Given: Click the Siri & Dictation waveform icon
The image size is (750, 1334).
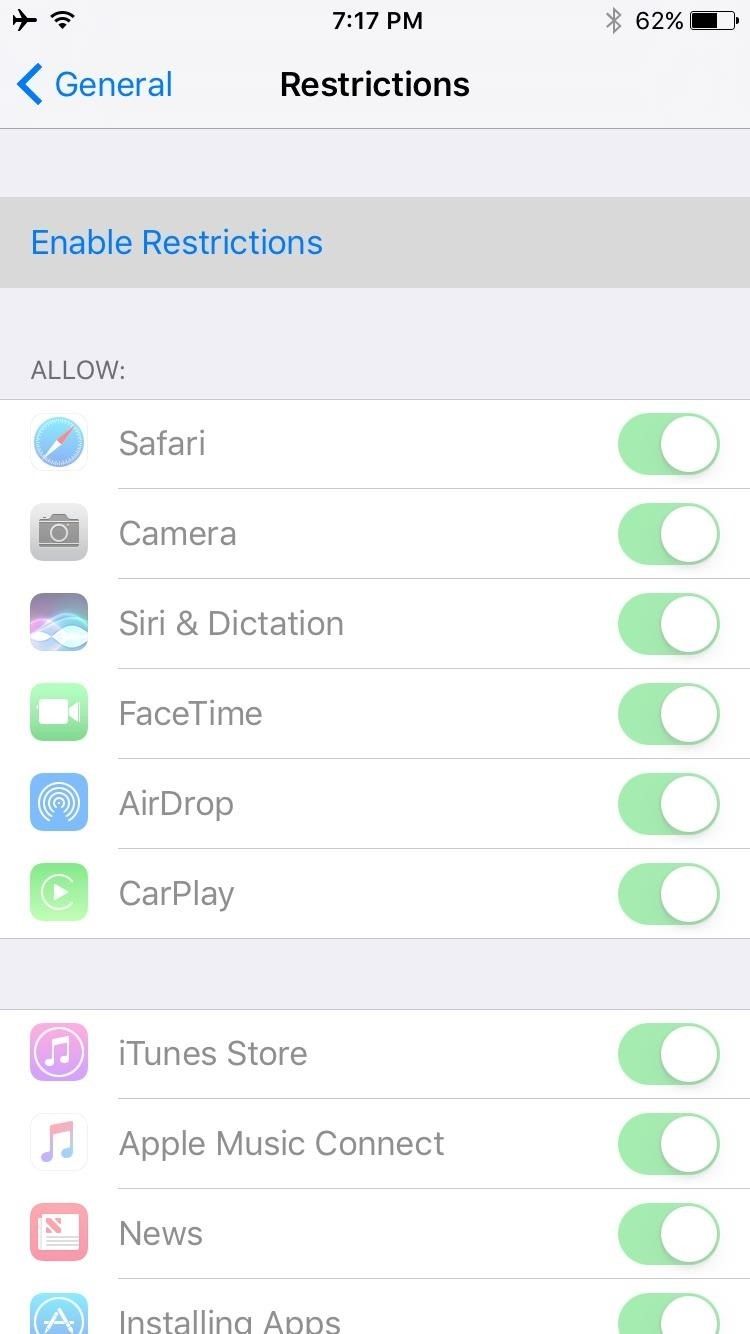Looking at the screenshot, I should [x=58, y=623].
